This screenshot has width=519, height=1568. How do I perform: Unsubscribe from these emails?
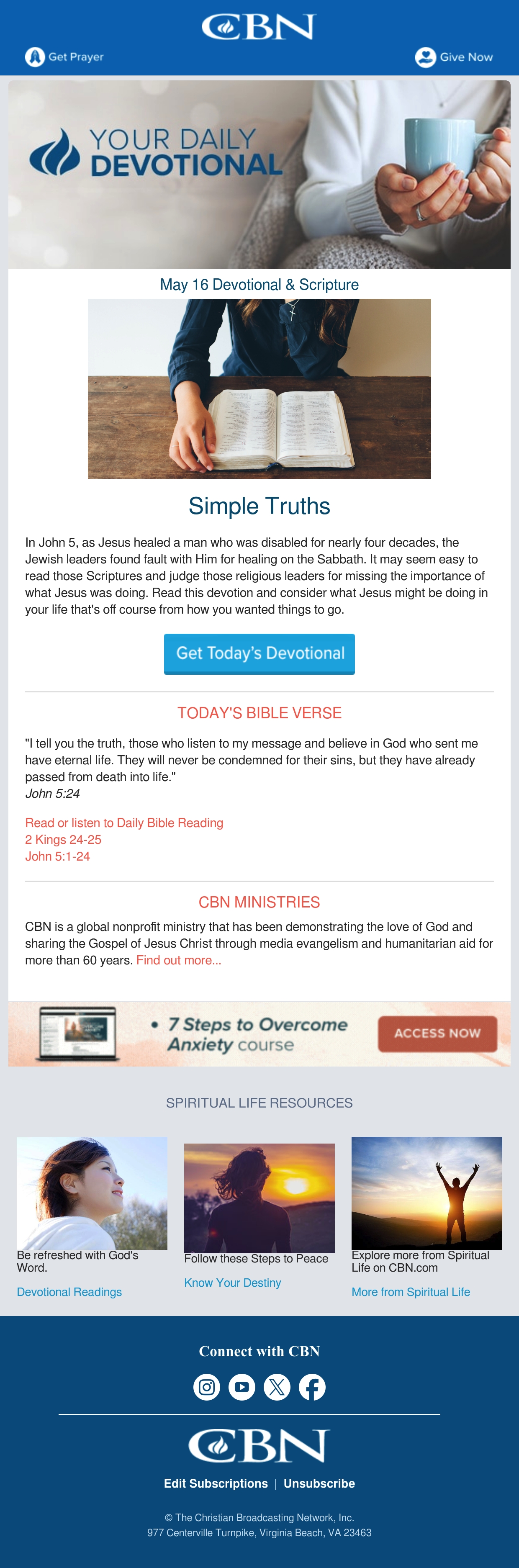click(319, 1483)
